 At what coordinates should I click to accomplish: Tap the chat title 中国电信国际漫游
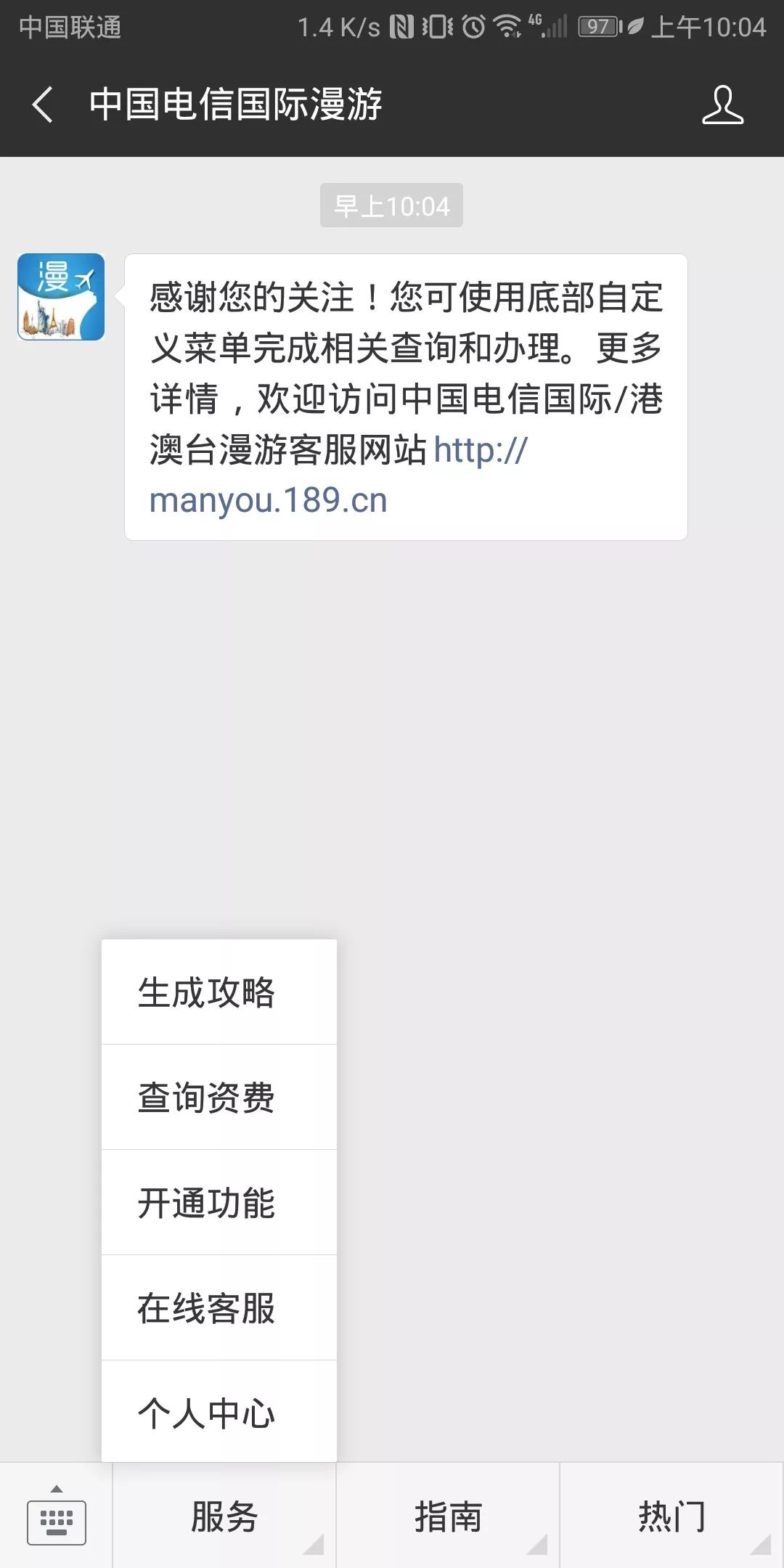(236, 105)
